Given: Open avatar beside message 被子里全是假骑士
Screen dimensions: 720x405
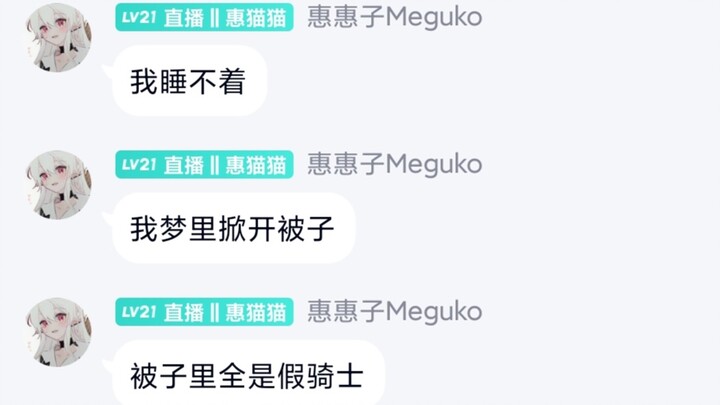Looking at the screenshot, I should [x=58, y=331].
